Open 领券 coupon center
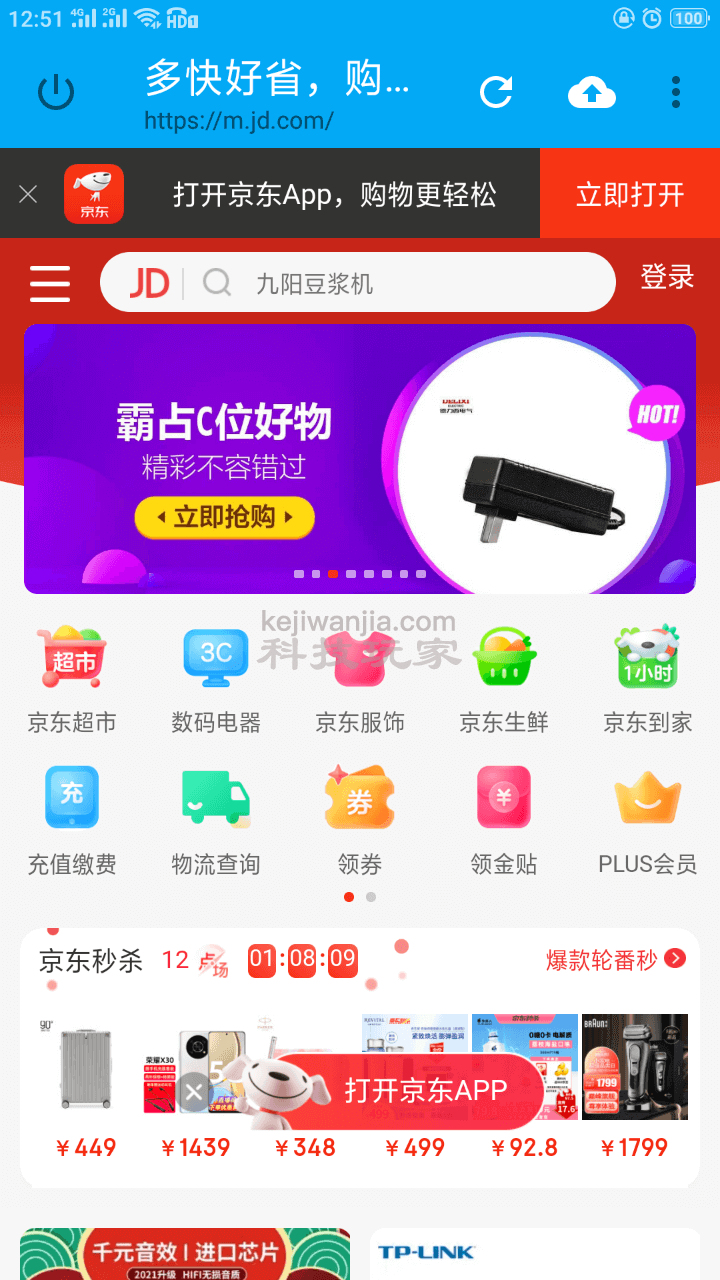This screenshot has height=1280, width=720. (360, 820)
